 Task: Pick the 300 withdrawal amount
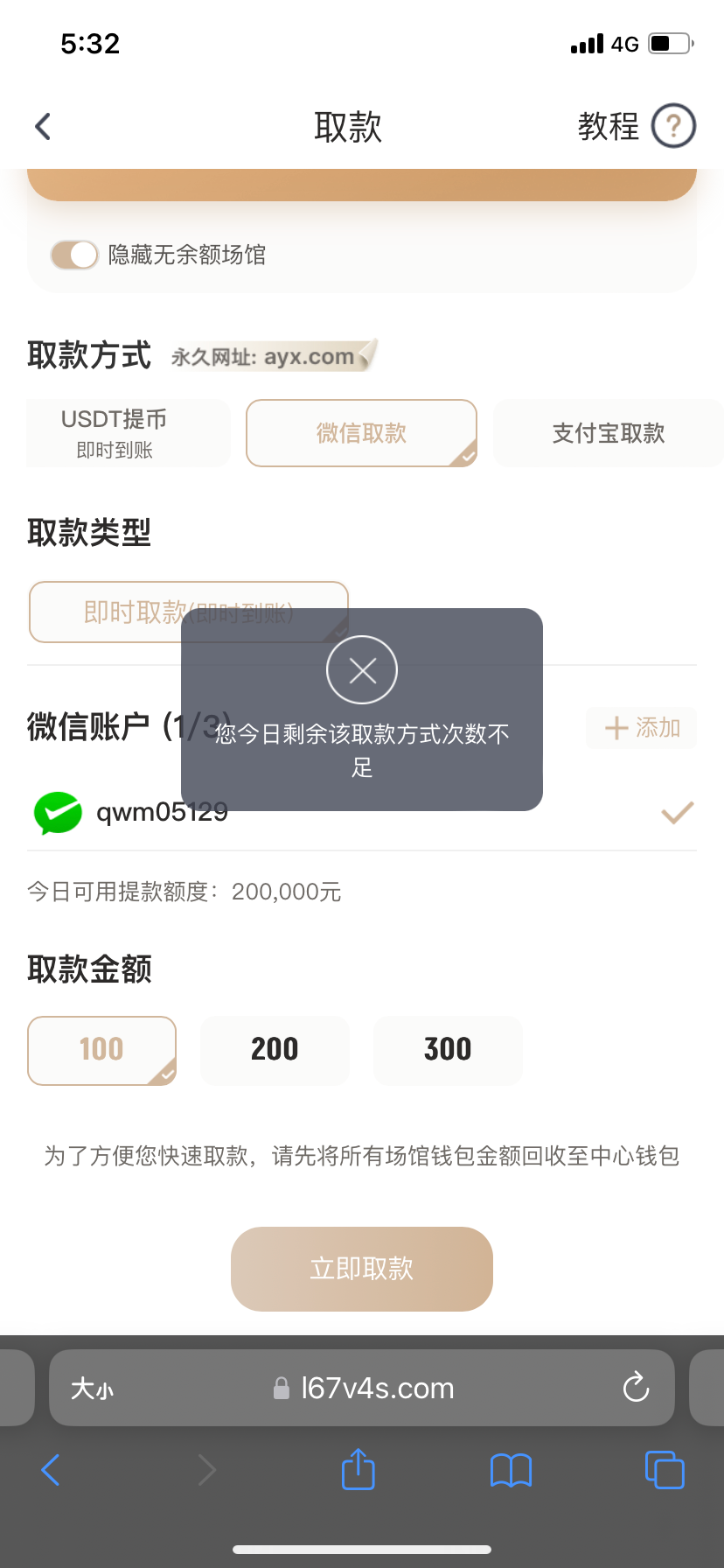[x=448, y=1050]
